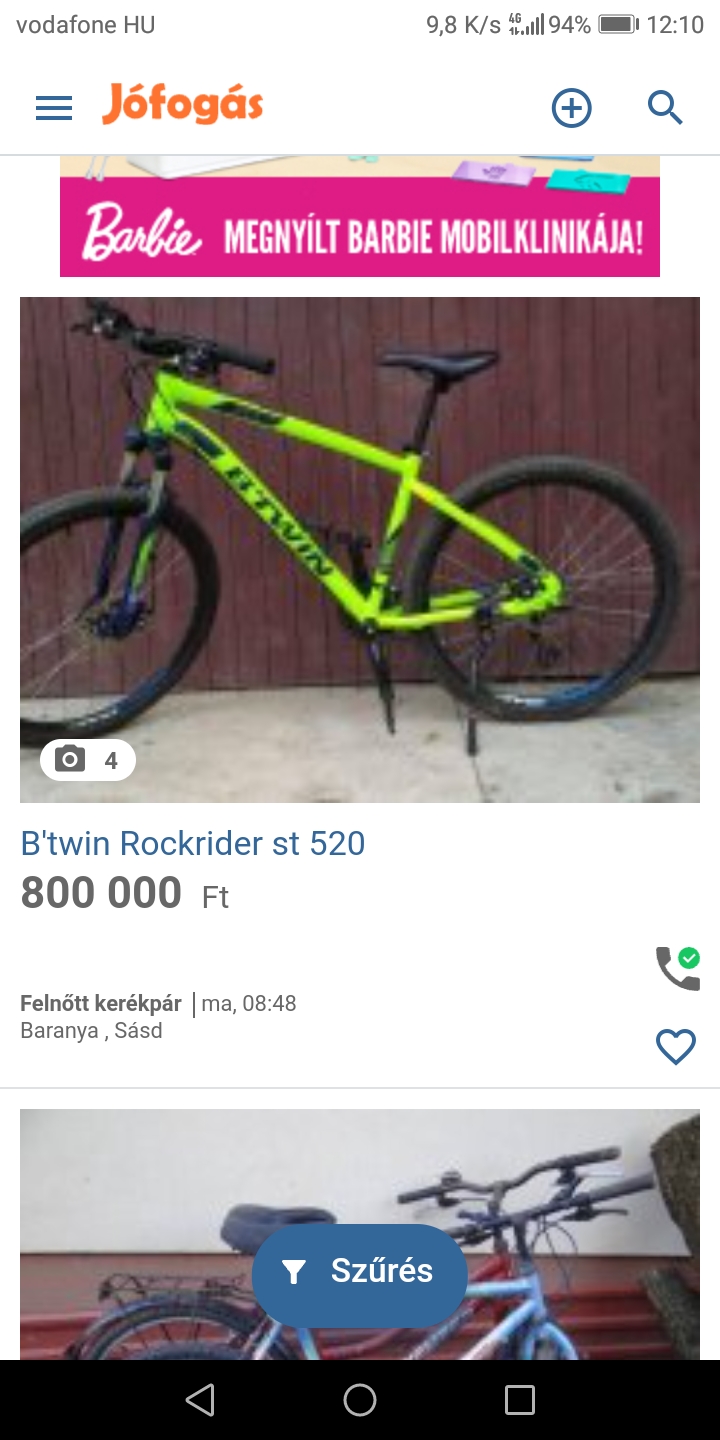Open the search magnifier
The image size is (720, 1440).
pos(665,107)
